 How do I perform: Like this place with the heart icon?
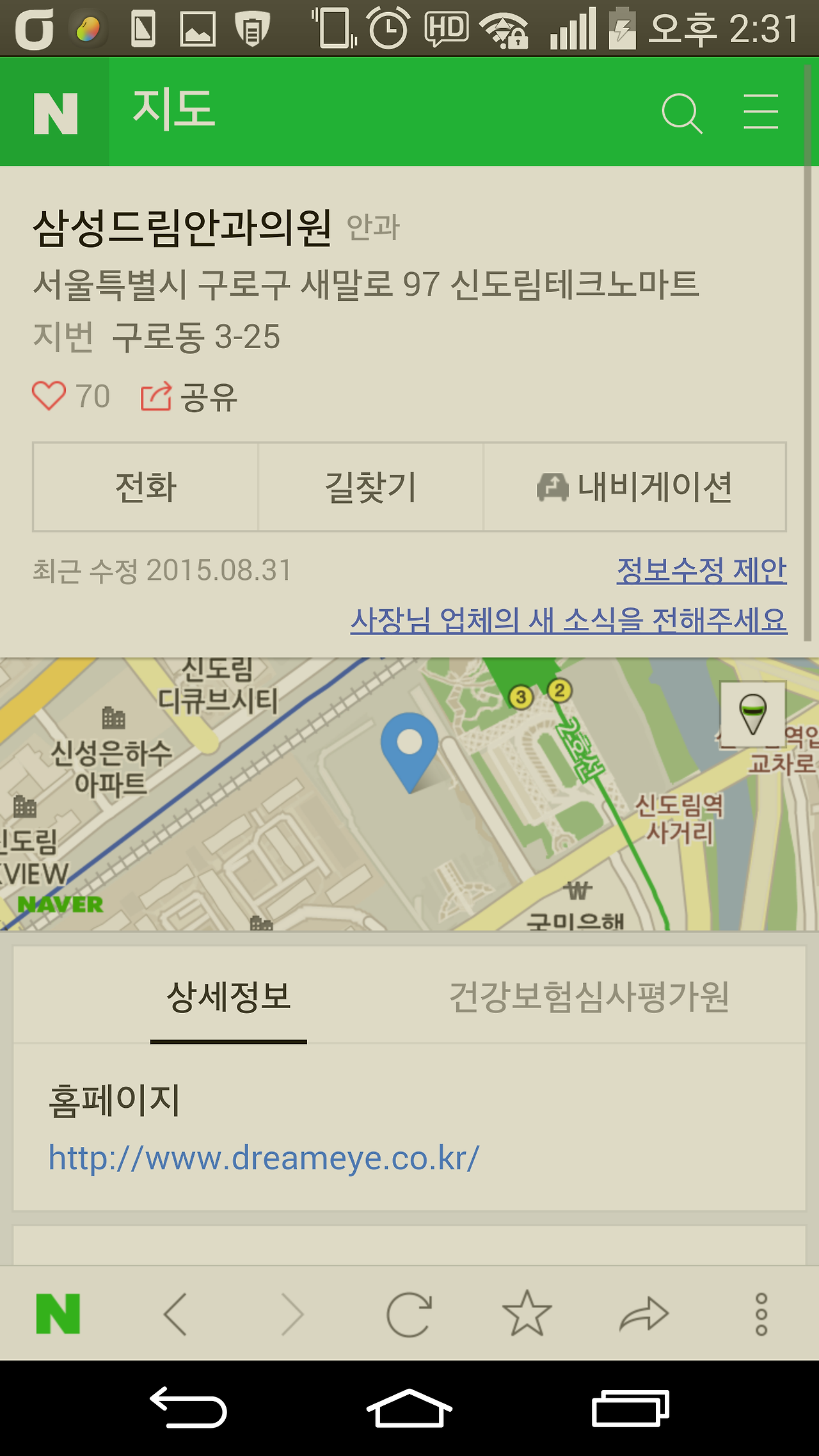click(x=49, y=396)
